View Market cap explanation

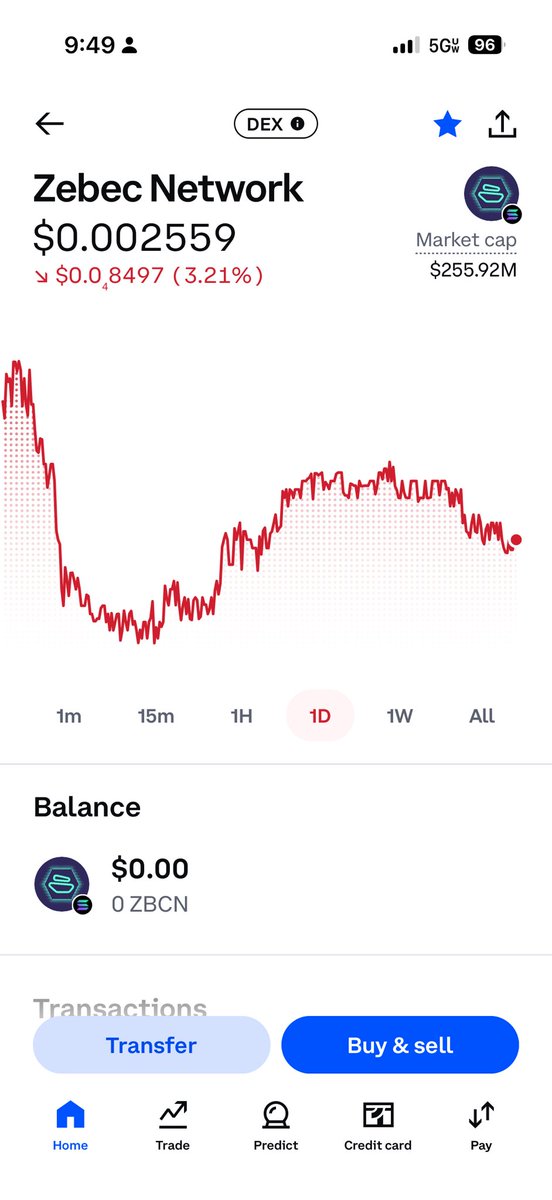466,240
